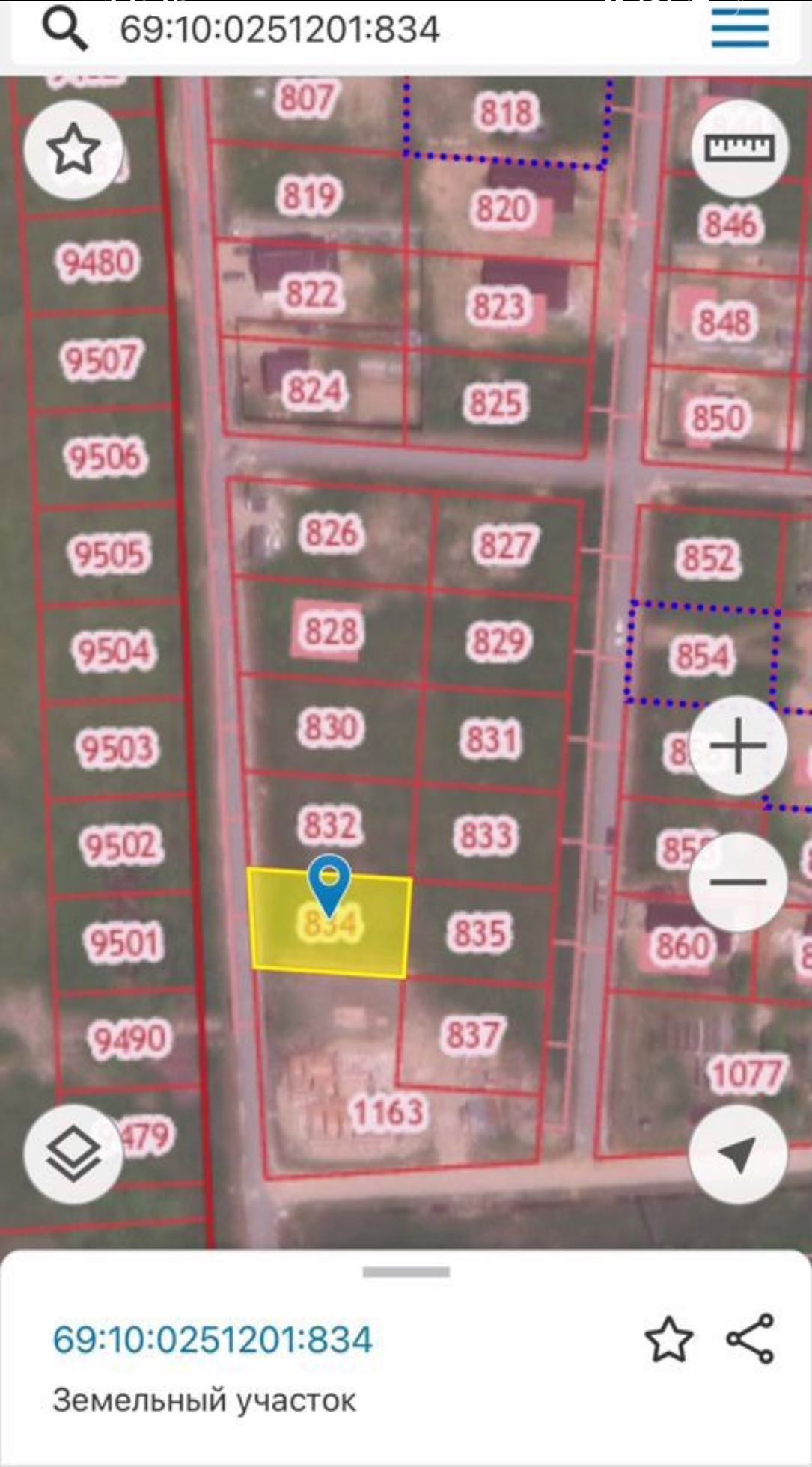Open favorites star button on map
This screenshot has height=1467, width=812.
[73, 150]
